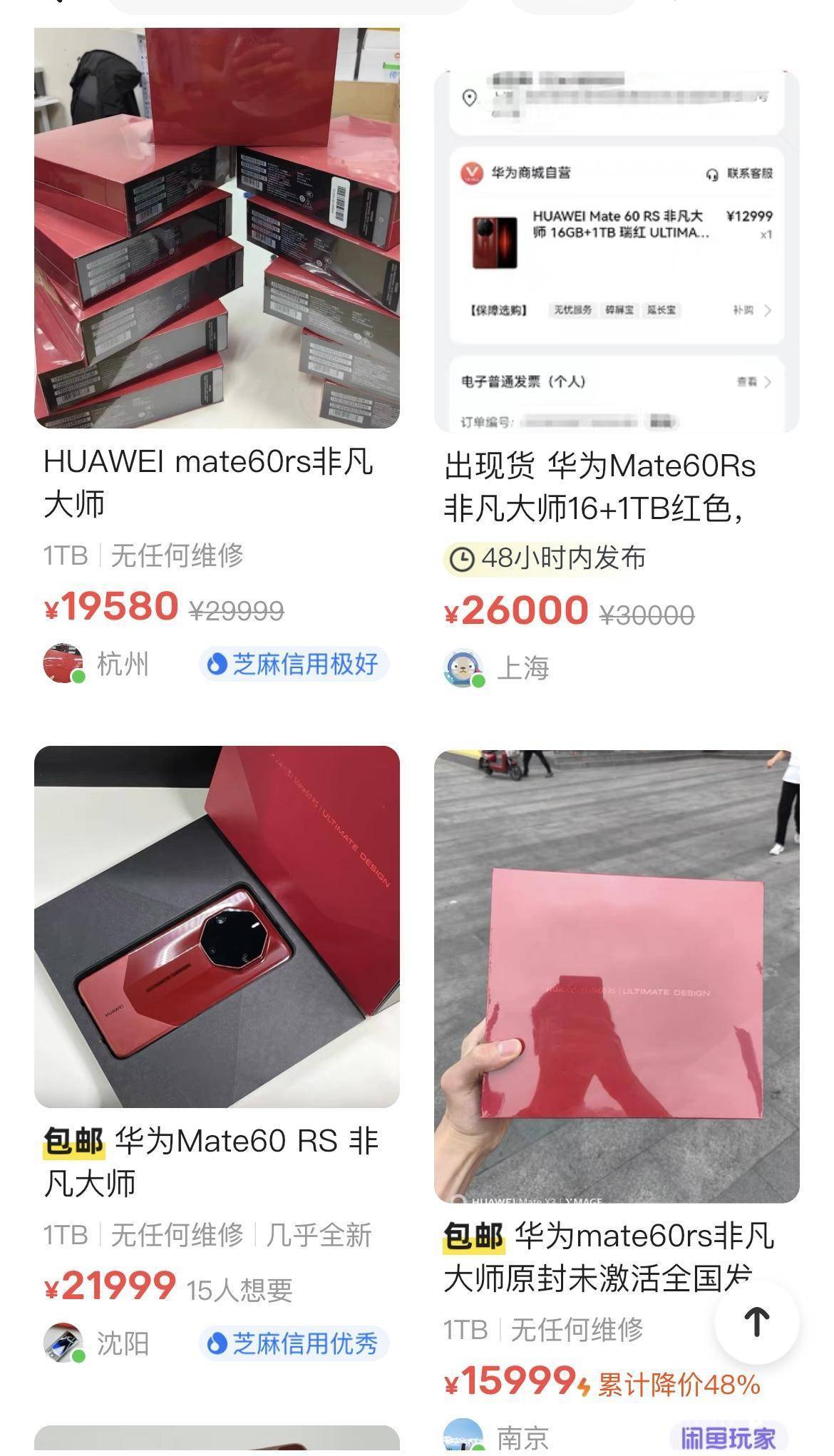Tap the back-to-top arrow button
The image size is (834, 1456).
pyautogui.click(x=756, y=1322)
